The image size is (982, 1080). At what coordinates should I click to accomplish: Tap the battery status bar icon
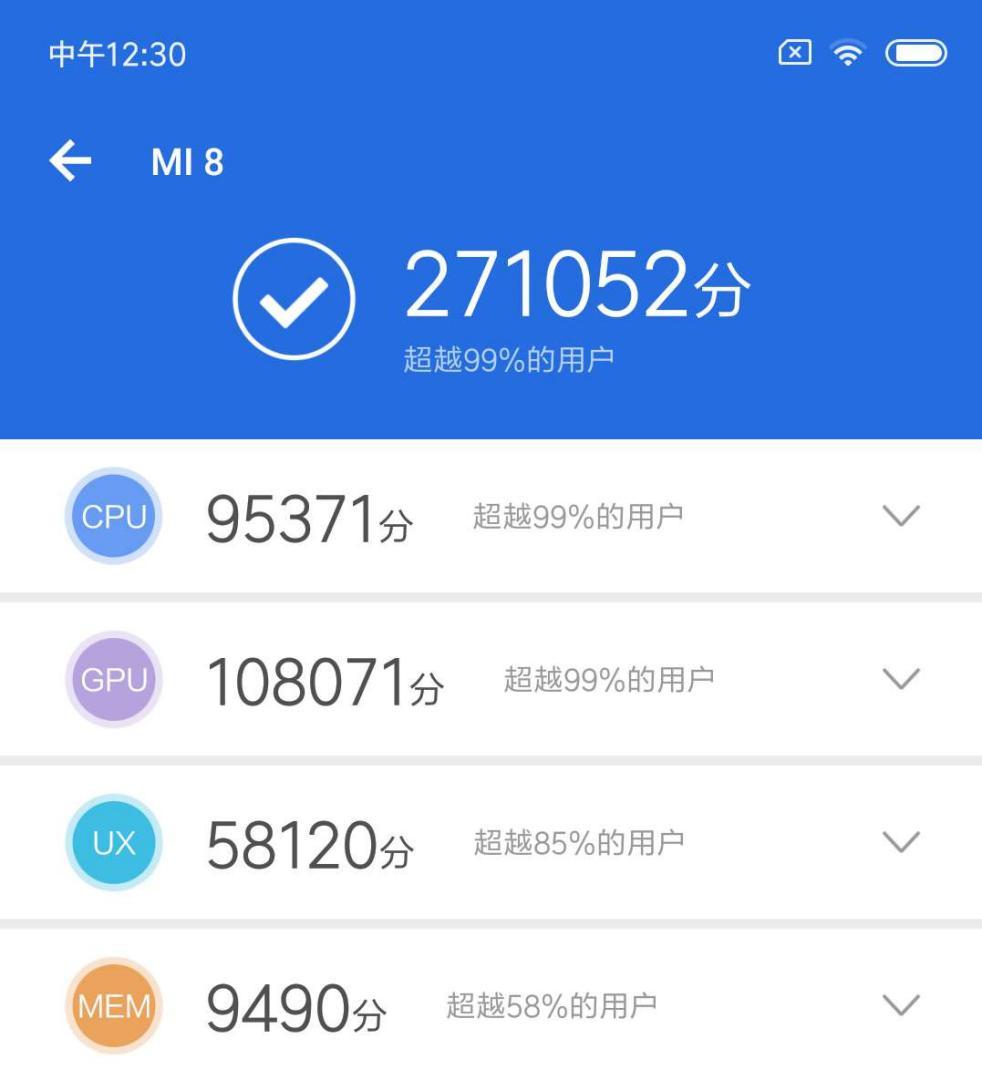[916, 52]
